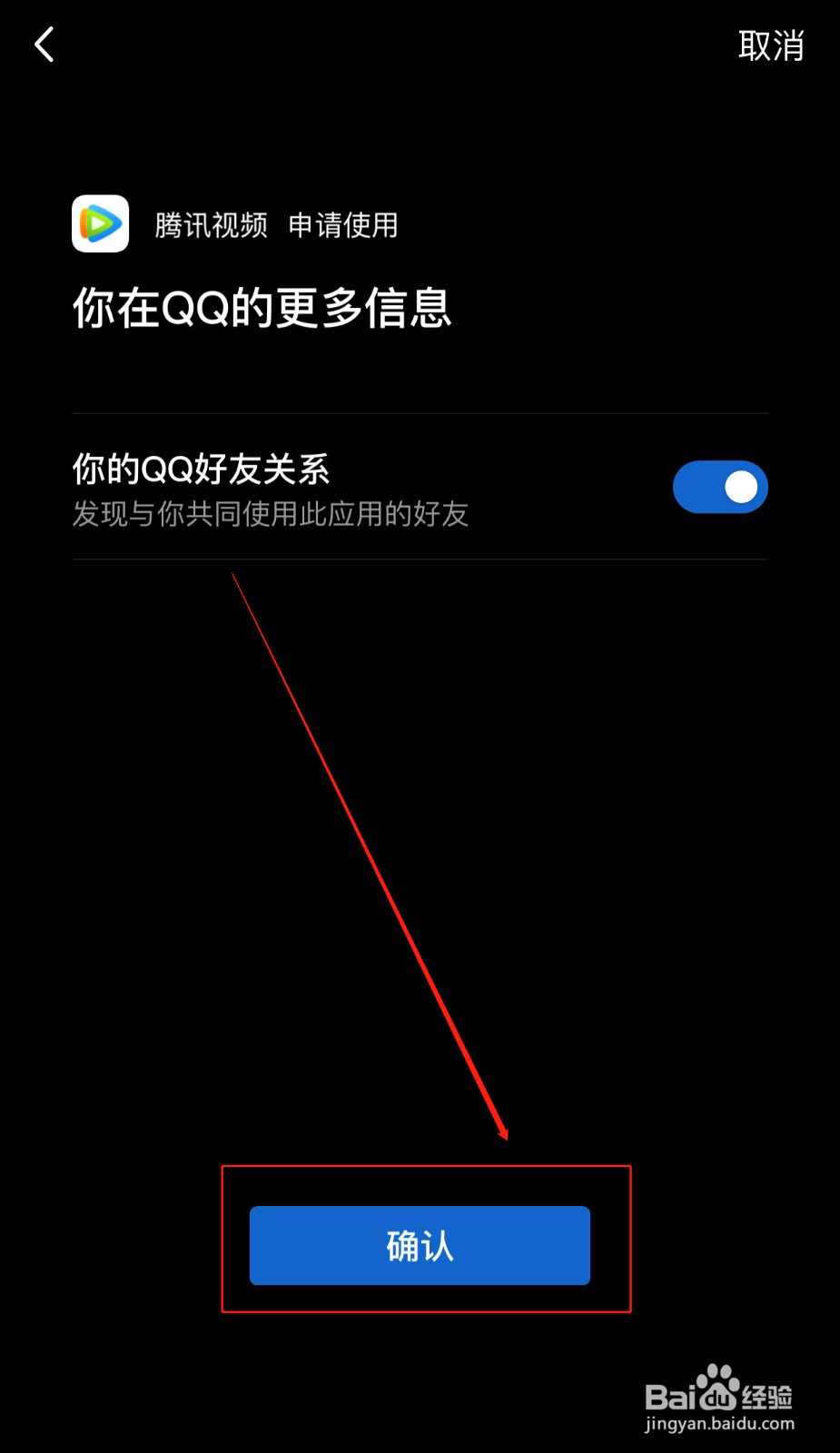Tap the 申请使用 text next to app name
The image size is (840, 1453).
[x=342, y=227]
